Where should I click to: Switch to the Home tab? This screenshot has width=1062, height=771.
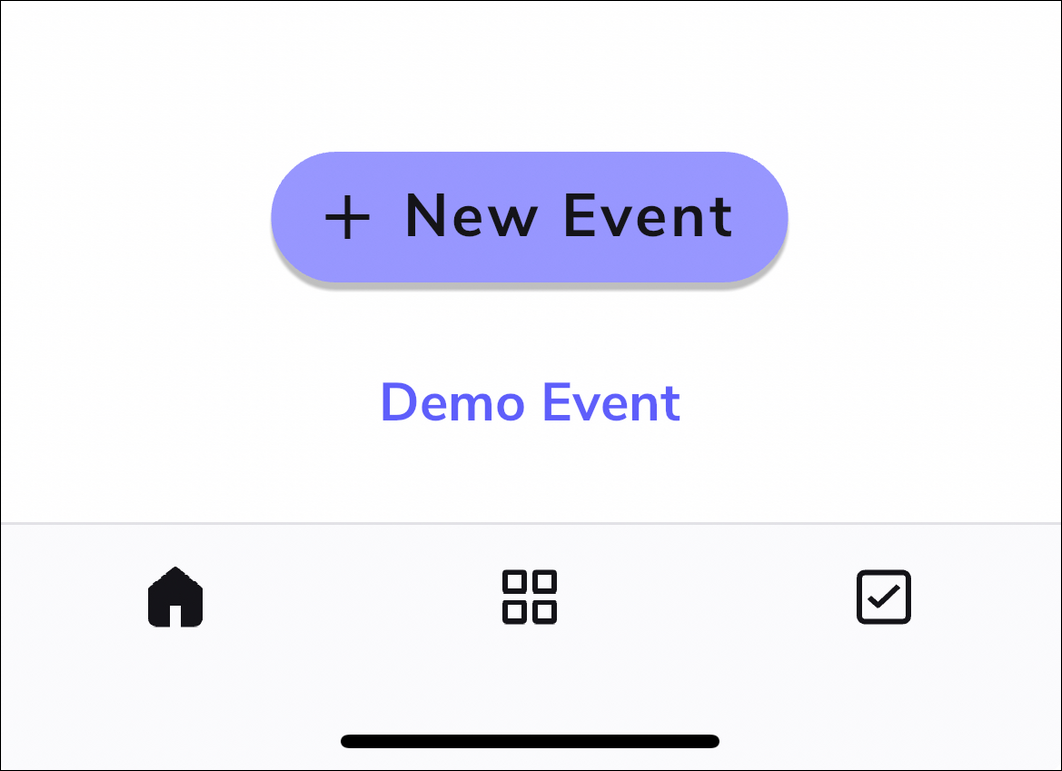[x=176, y=597]
